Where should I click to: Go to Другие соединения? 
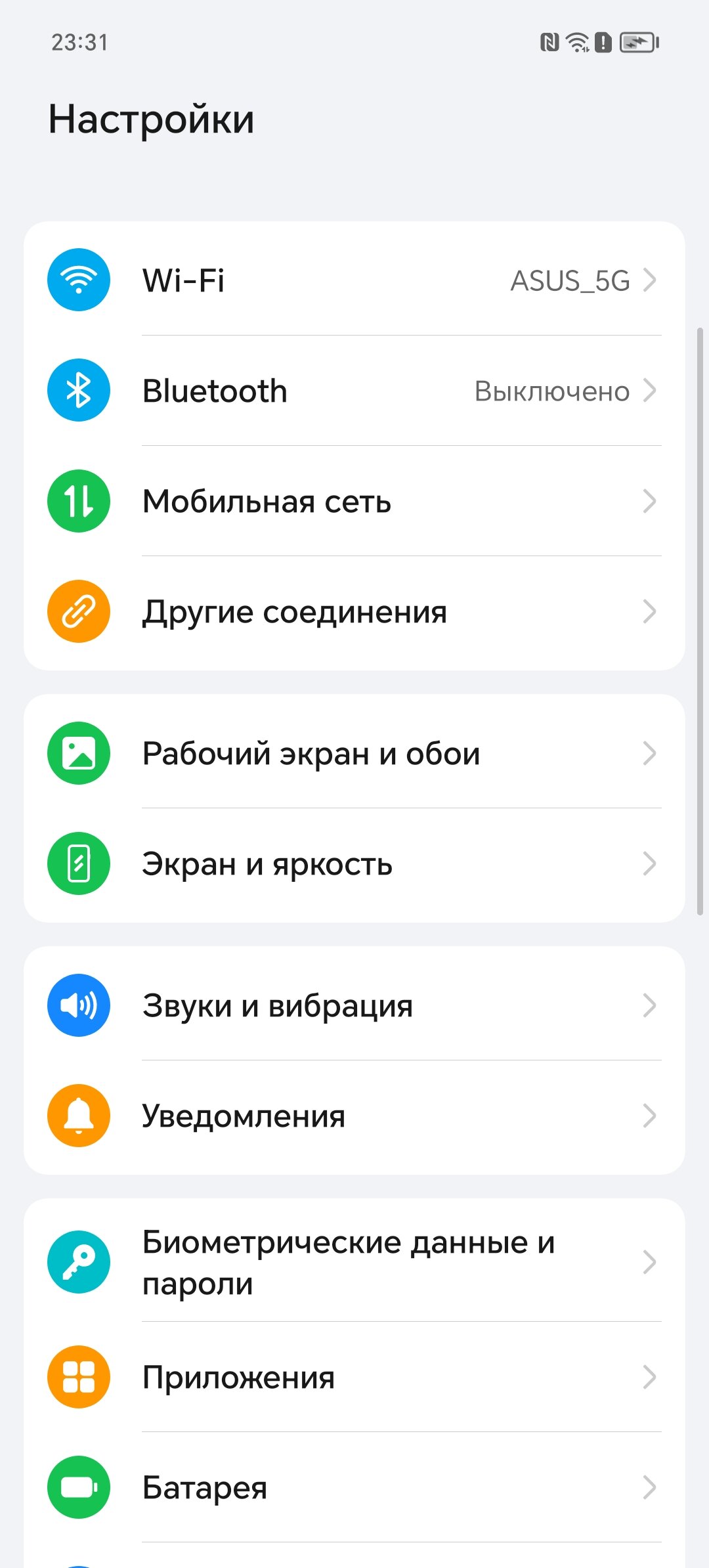[354, 612]
